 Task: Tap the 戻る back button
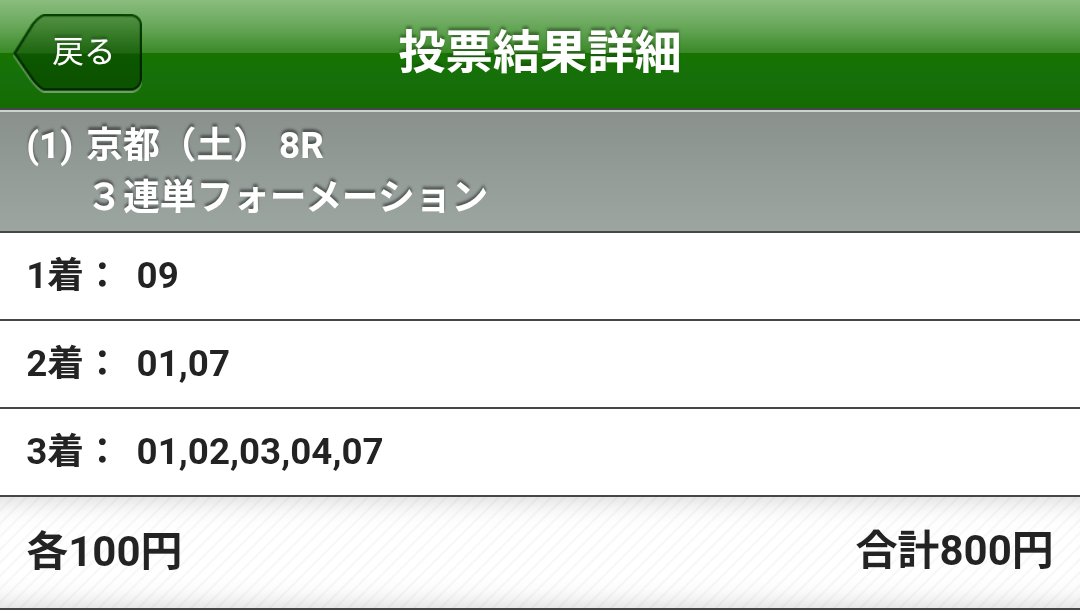point(78,53)
